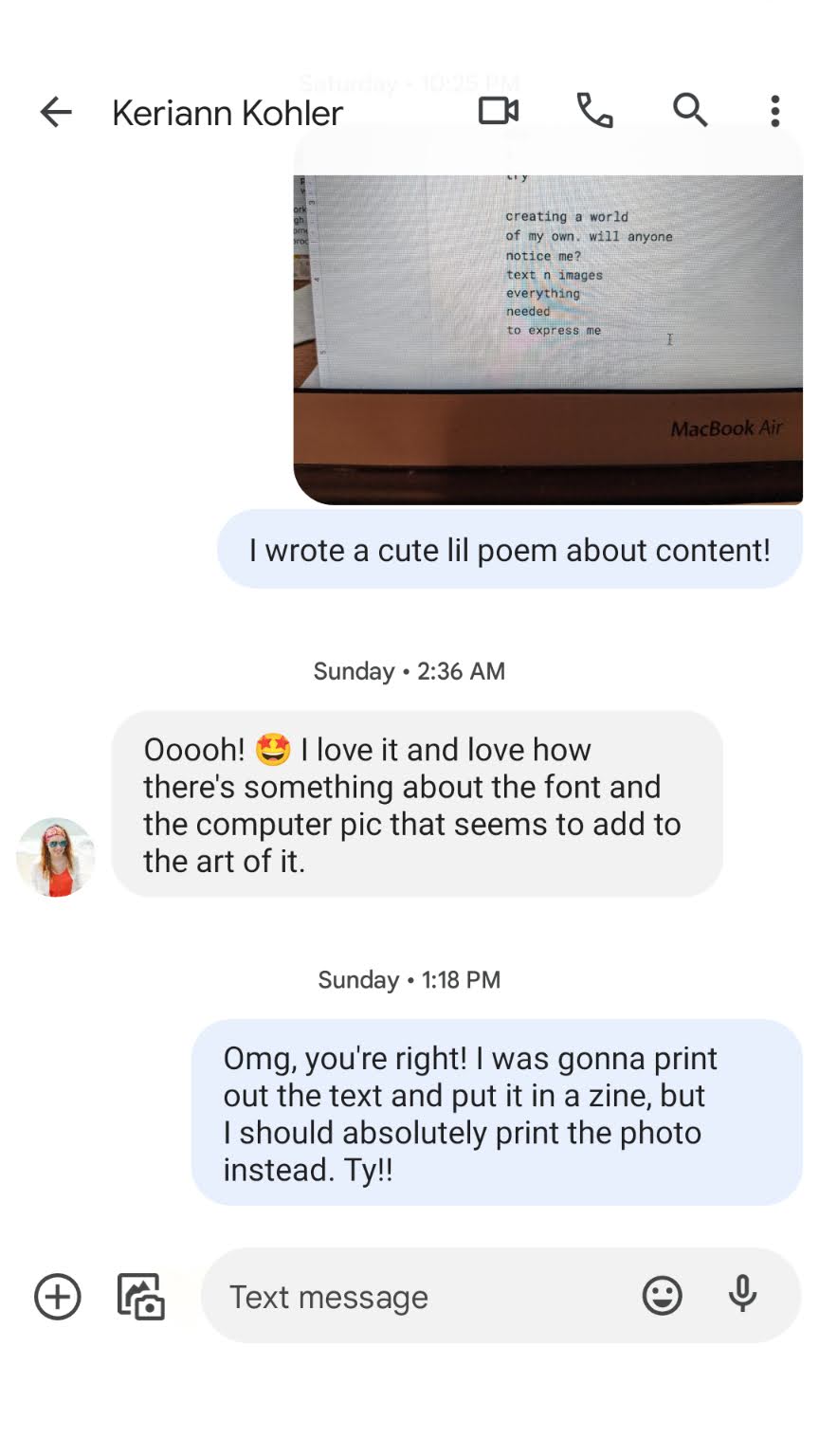Open the gallery and camera picker
Image resolution: width=819 pixels, height=1456 pixels.
(140, 1296)
